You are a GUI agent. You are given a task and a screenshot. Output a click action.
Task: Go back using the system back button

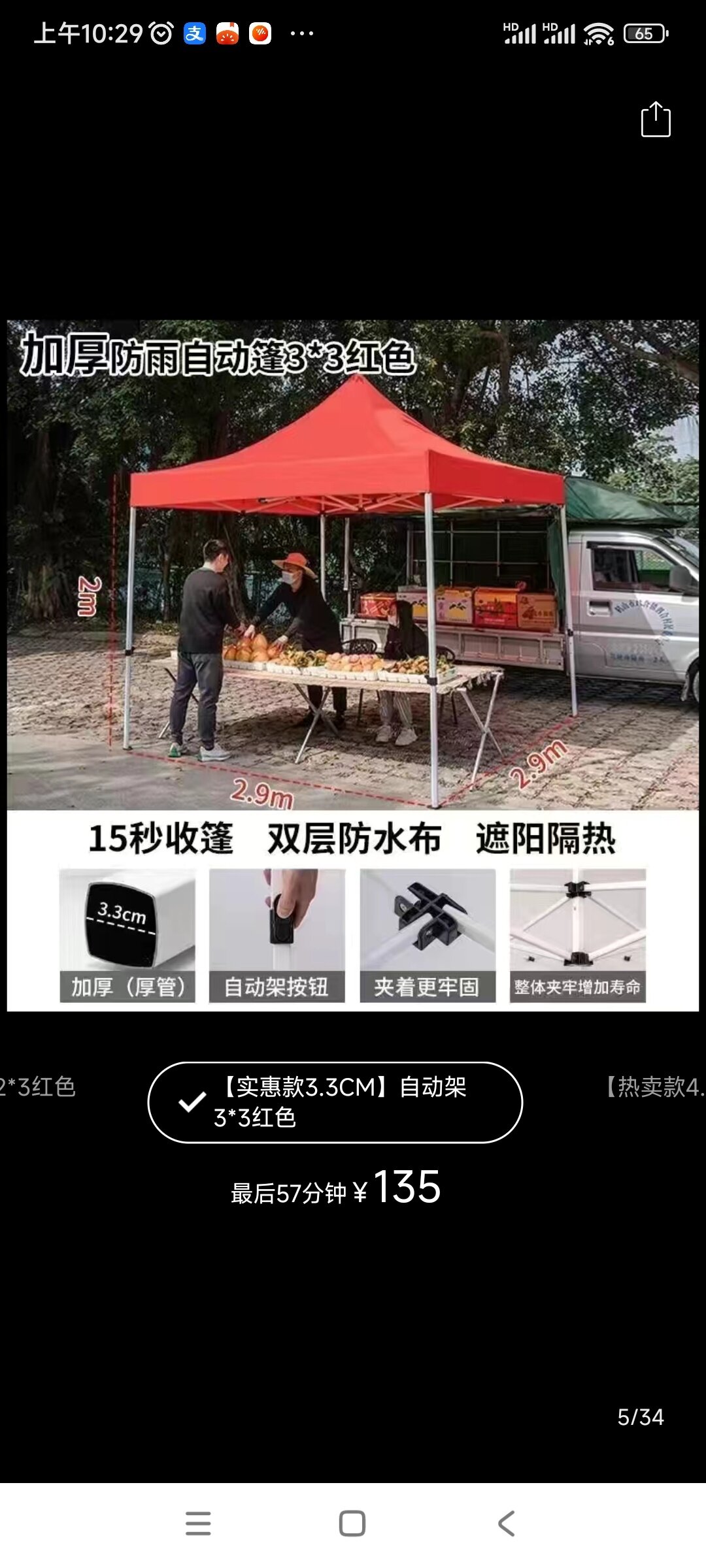click(x=507, y=1524)
